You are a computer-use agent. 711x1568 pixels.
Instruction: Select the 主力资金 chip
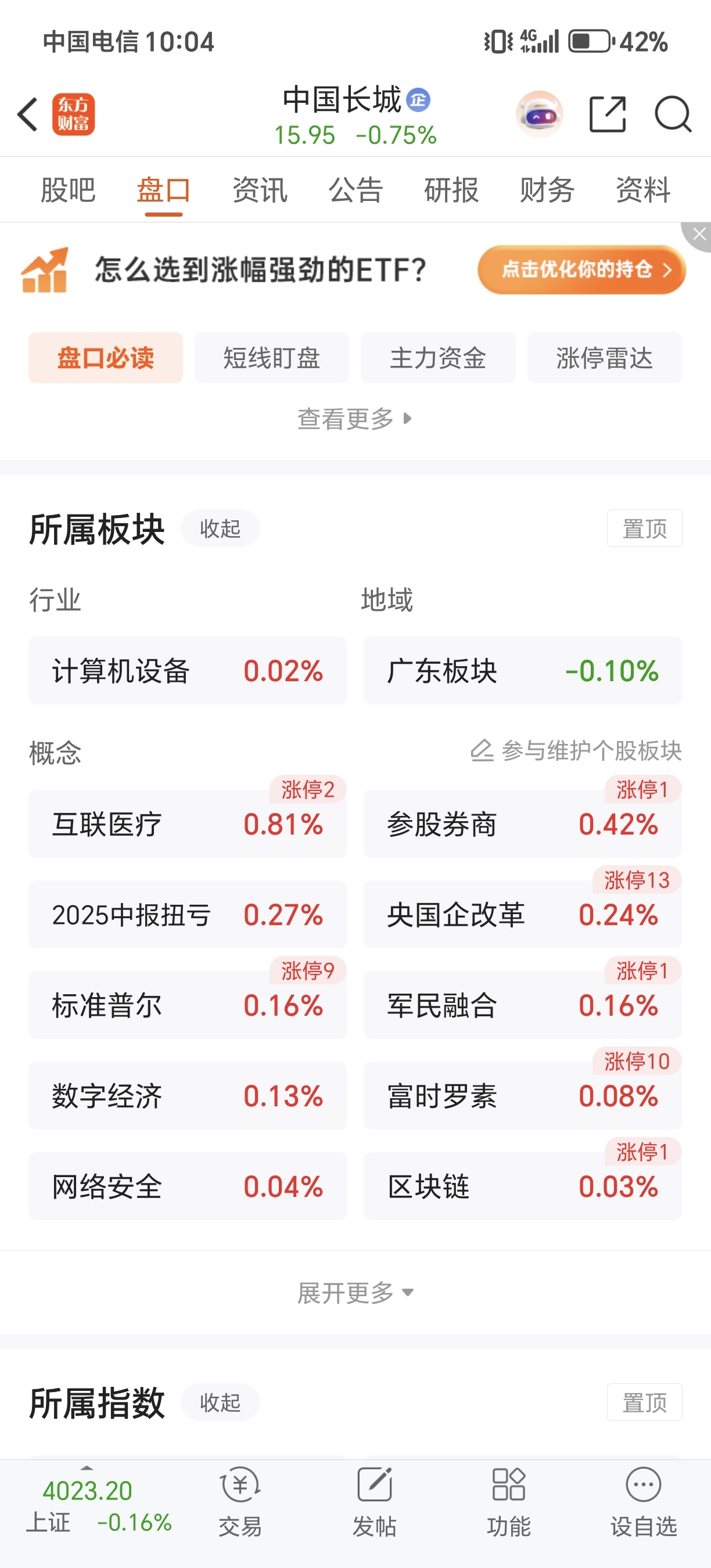click(439, 358)
